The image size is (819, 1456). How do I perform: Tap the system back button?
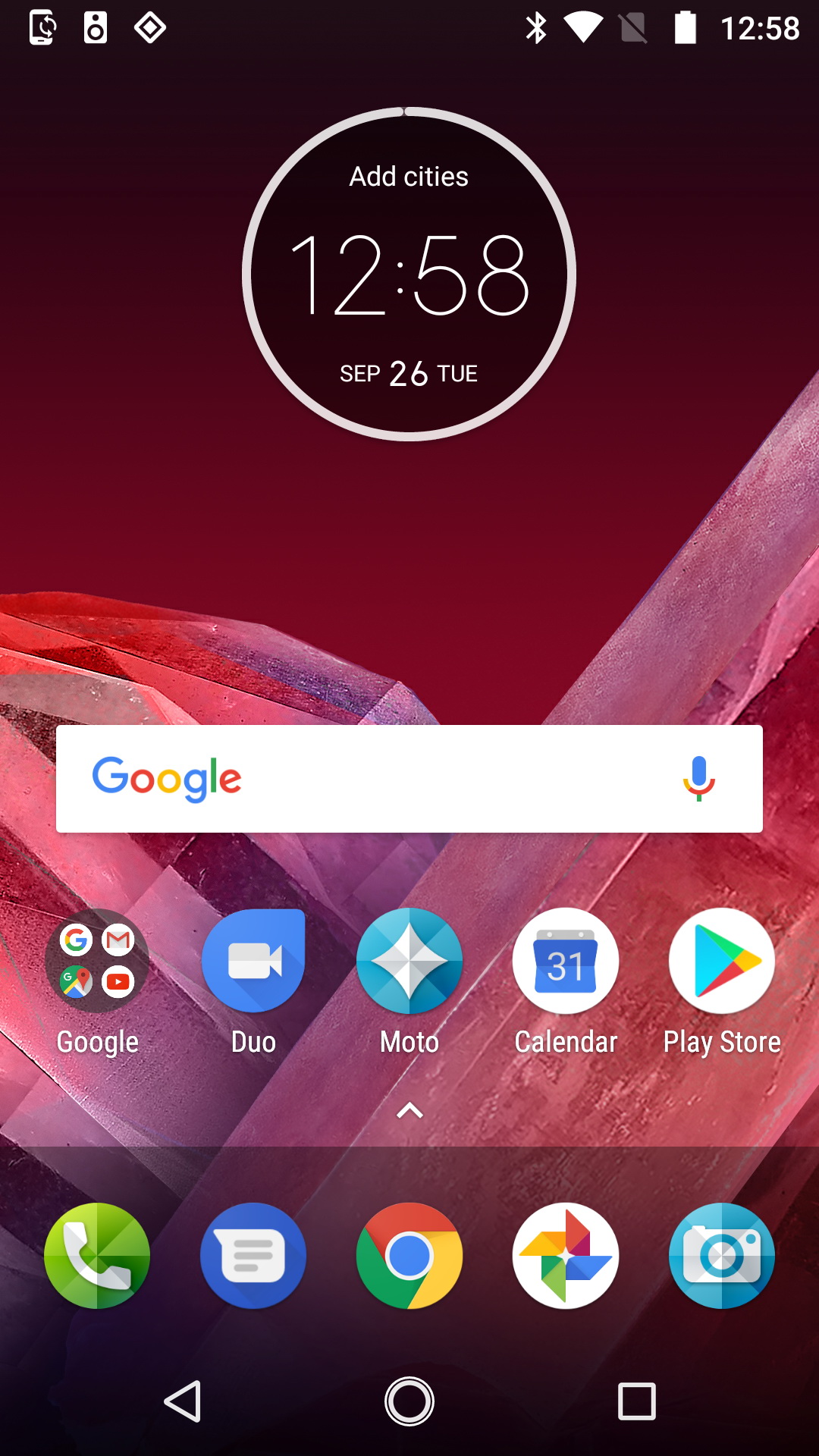click(x=183, y=1401)
